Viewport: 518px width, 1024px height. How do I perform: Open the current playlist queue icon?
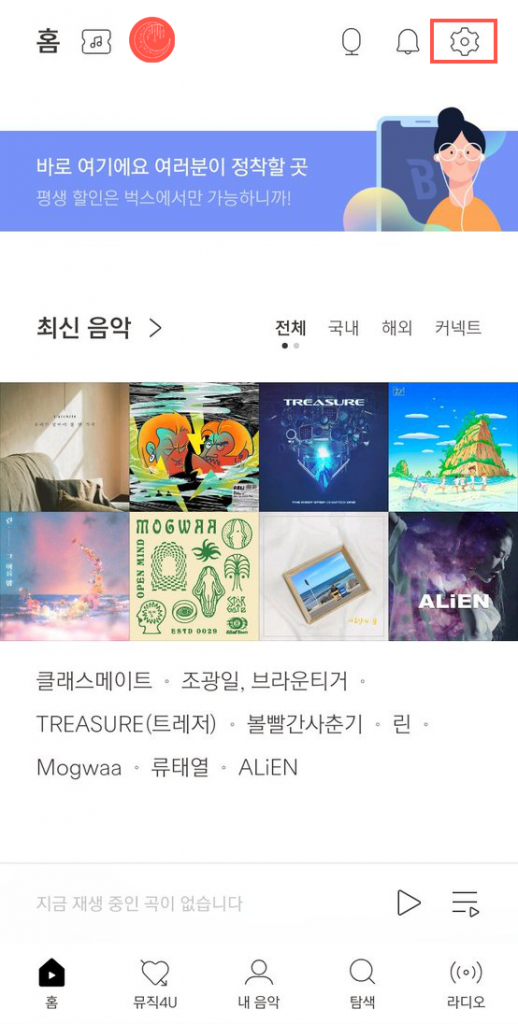coord(466,903)
